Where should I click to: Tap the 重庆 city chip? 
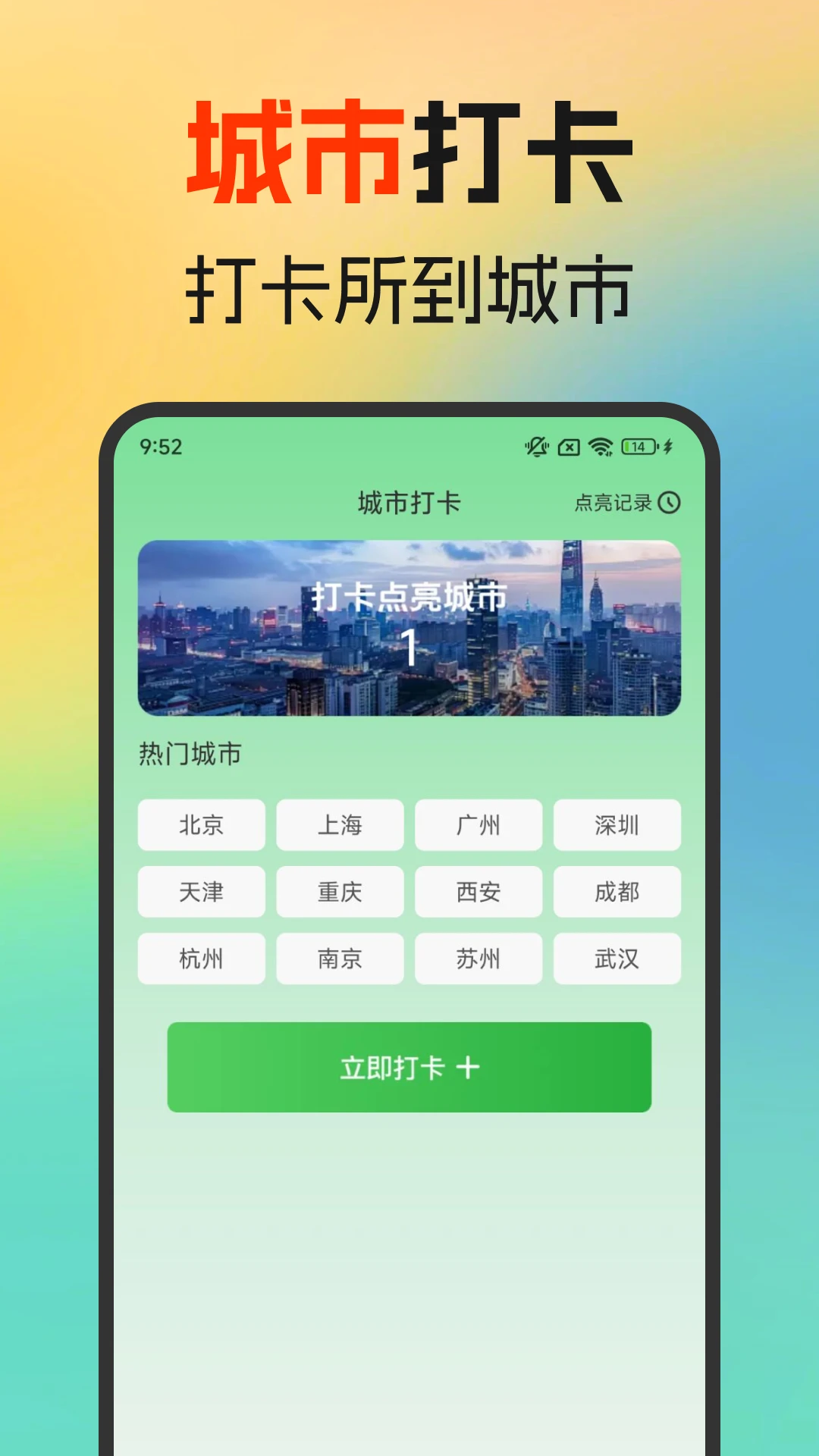click(x=340, y=892)
